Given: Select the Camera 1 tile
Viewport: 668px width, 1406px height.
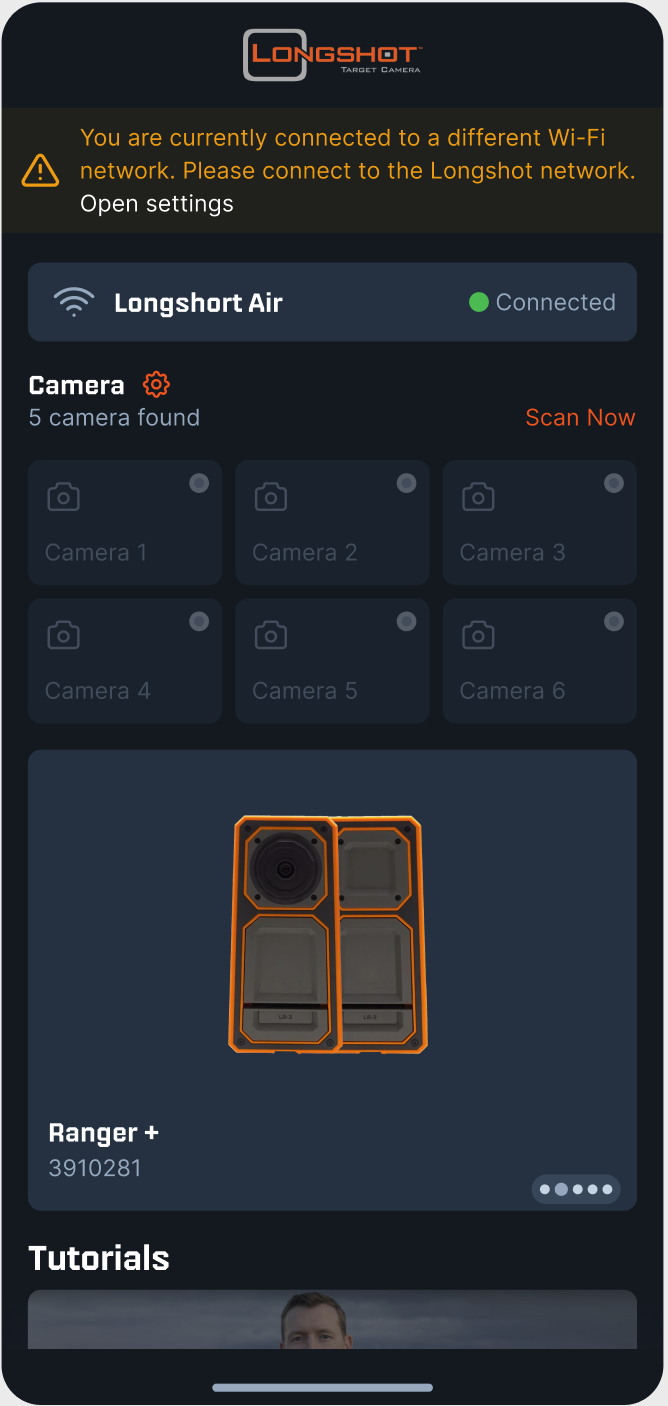Looking at the screenshot, I should pyautogui.click(x=125, y=522).
